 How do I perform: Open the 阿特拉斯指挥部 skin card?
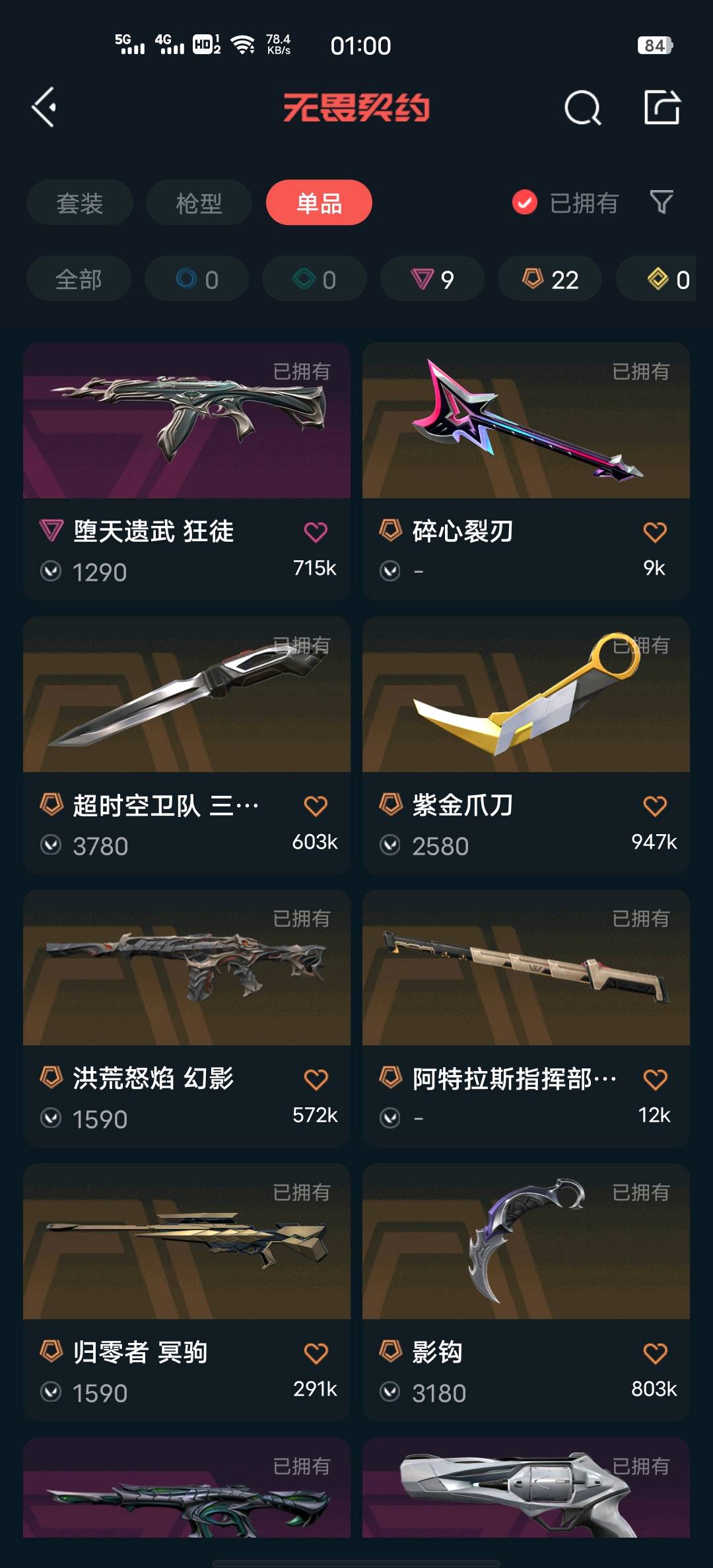(x=526, y=1018)
